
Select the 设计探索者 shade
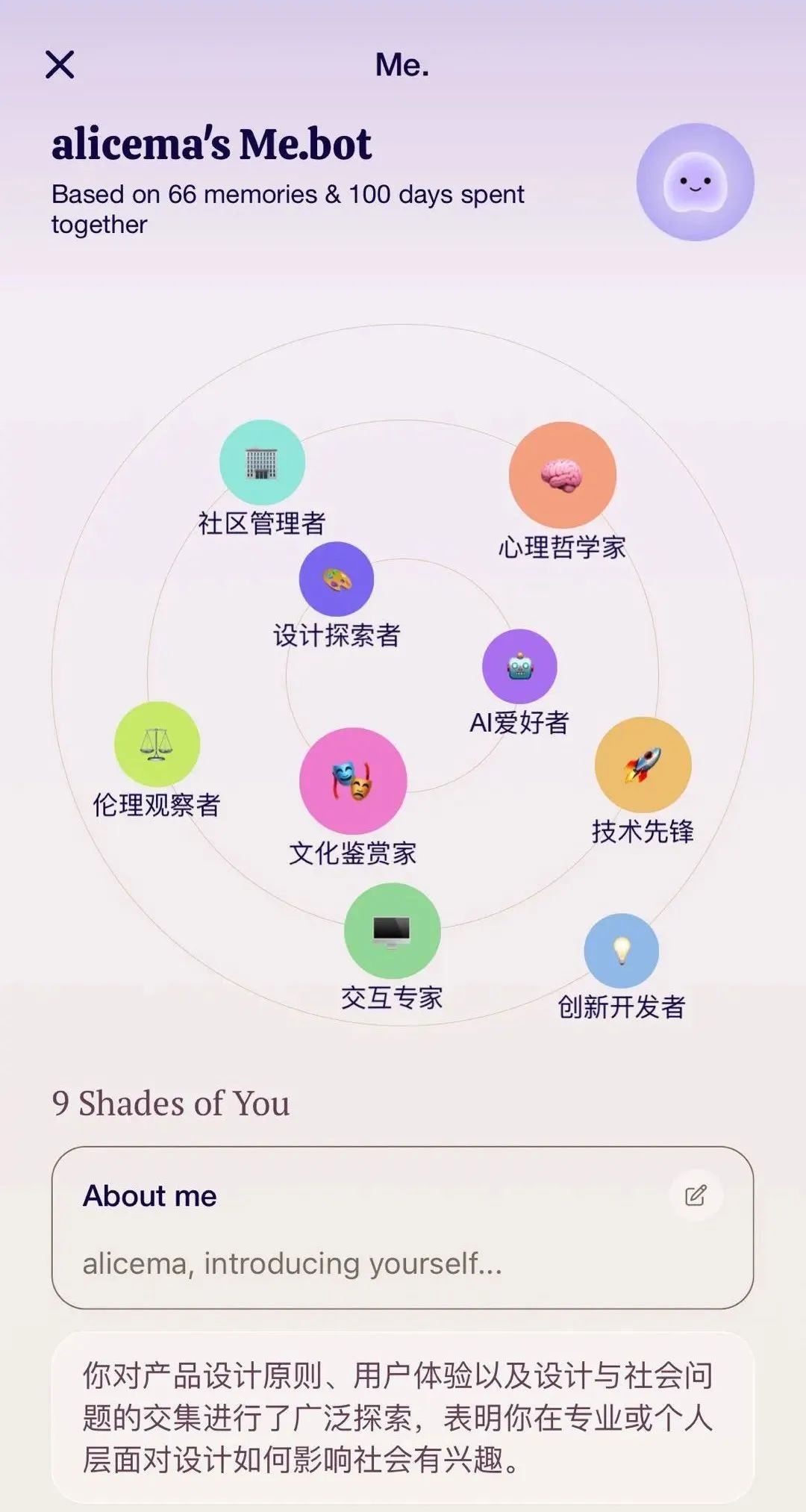(x=337, y=579)
